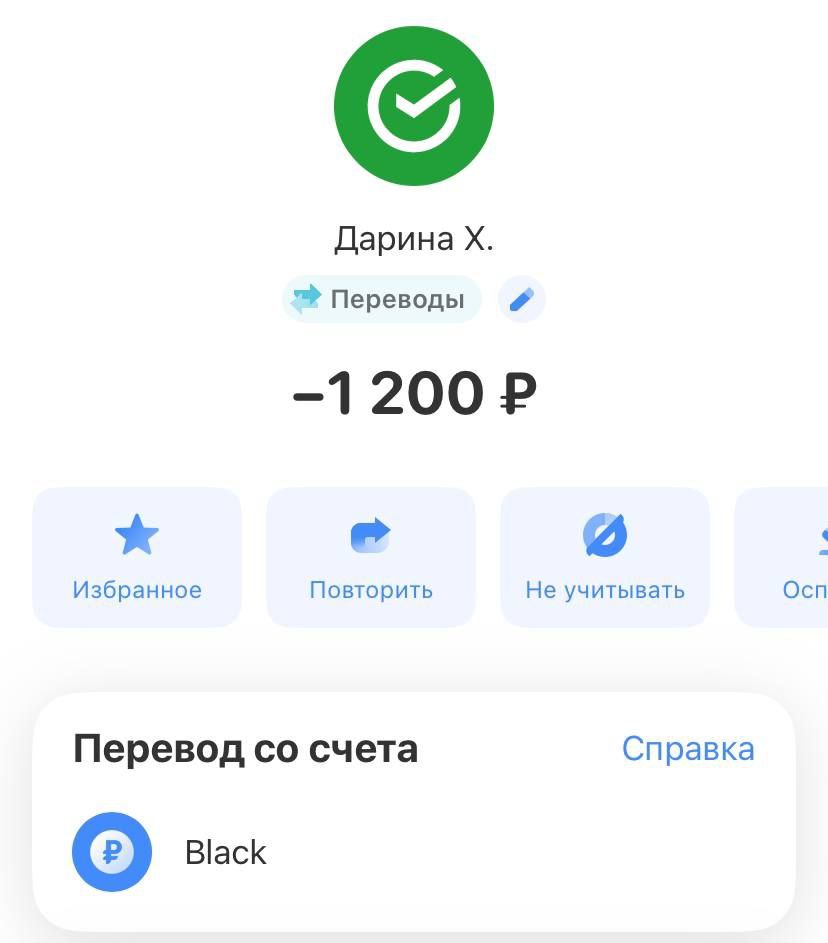Add this transfer to Избранное
This screenshot has width=828, height=943.
coord(137,557)
